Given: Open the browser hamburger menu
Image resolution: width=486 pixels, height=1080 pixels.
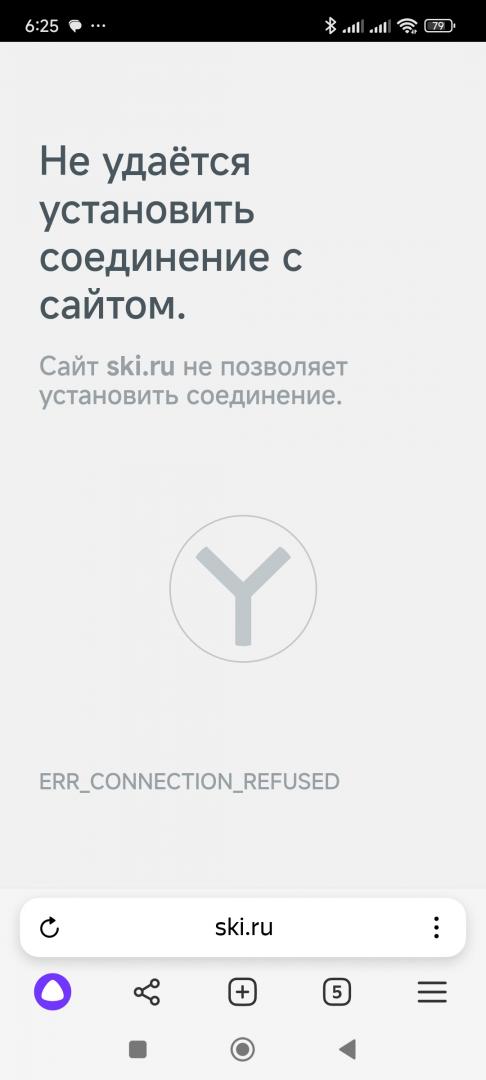Looking at the screenshot, I should pyautogui.click(x=432, y=992).
